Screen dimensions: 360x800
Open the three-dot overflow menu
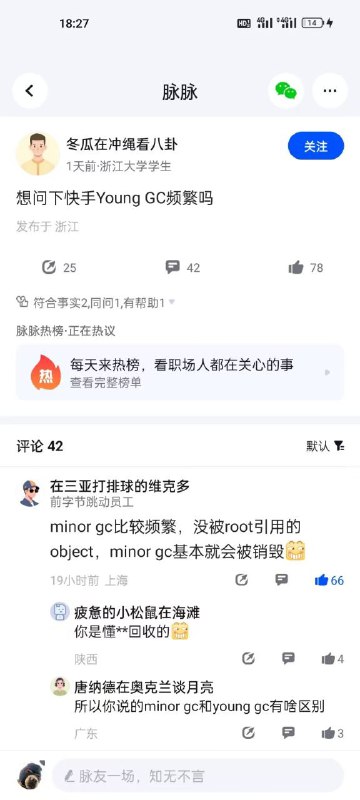tap(330, 91)
